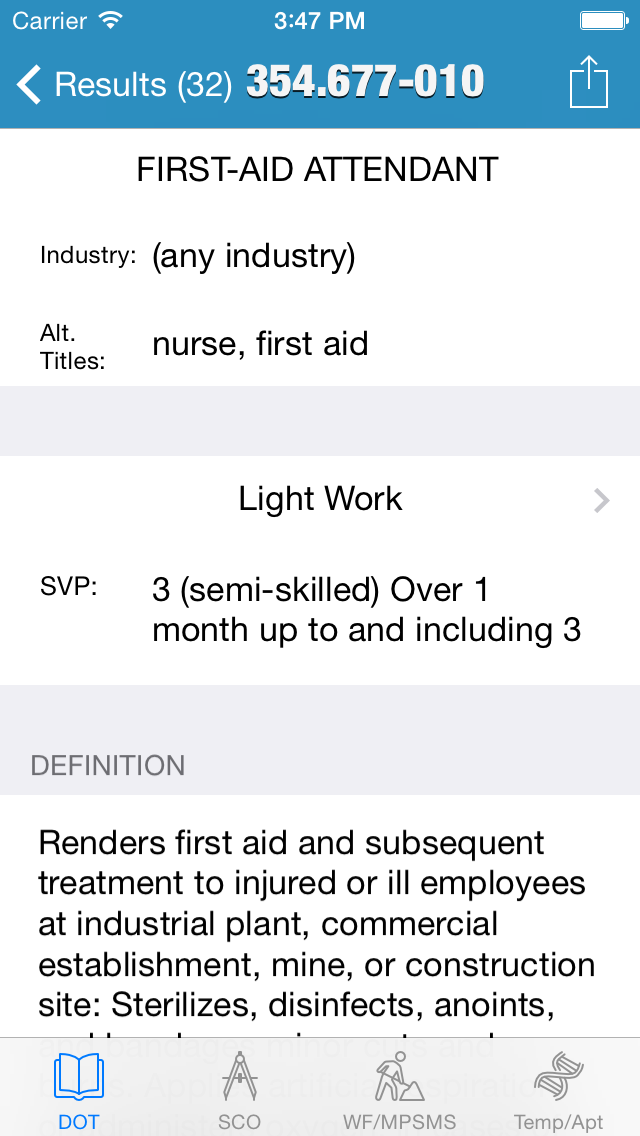This screenshot has width=640, height=1136.
Task: Open the WF/MPSMS tab
Action: click(399, 1090)
